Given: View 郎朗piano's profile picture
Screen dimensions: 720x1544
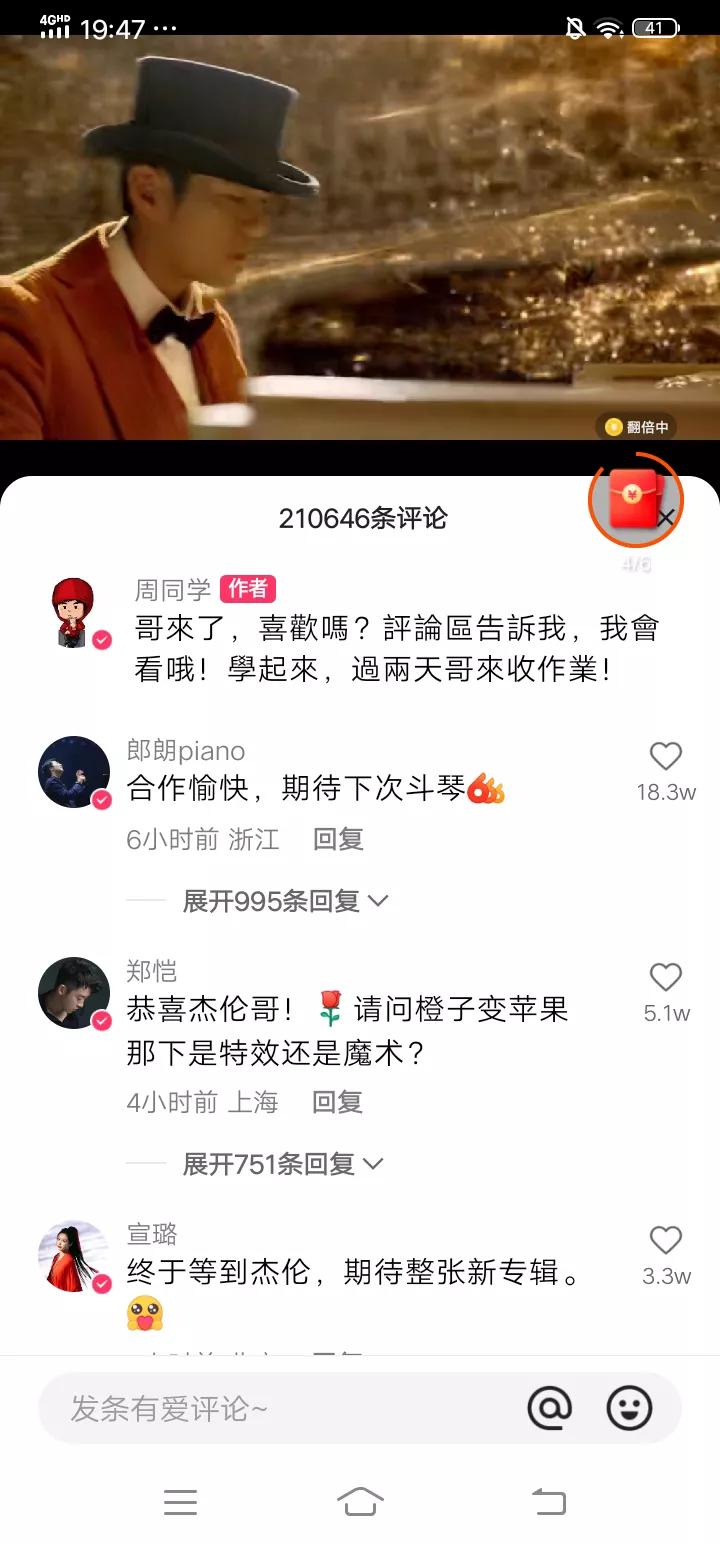Looking at the screenshot, I should 74,770.
